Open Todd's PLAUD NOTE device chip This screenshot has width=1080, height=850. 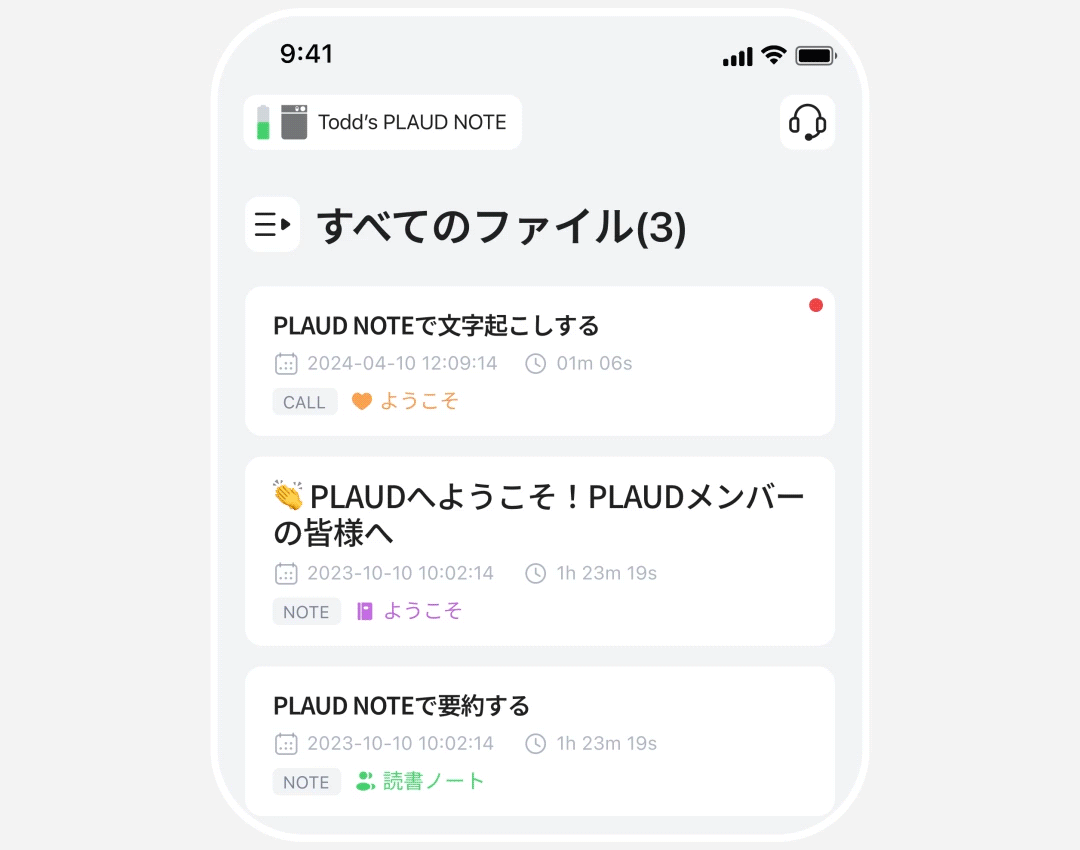click(x=383, y=122)
